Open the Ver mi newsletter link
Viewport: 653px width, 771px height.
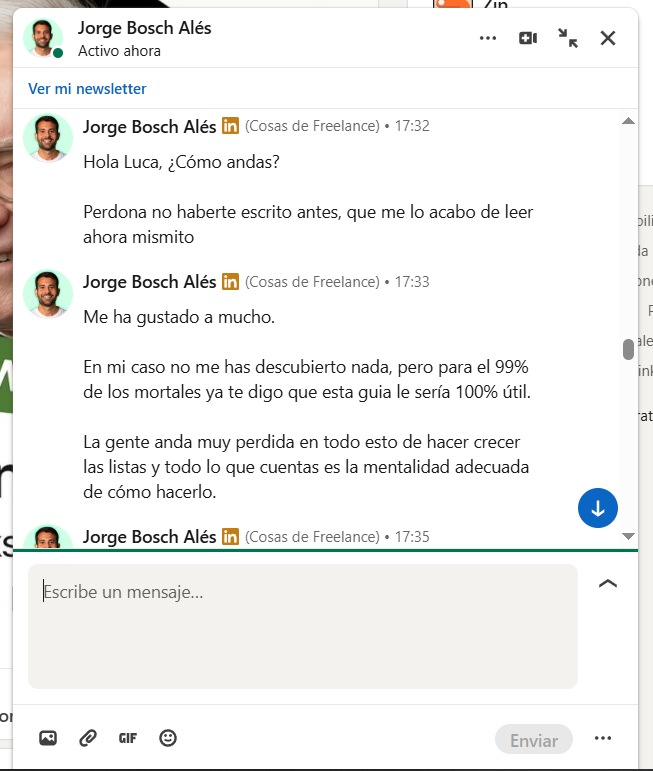87,89
